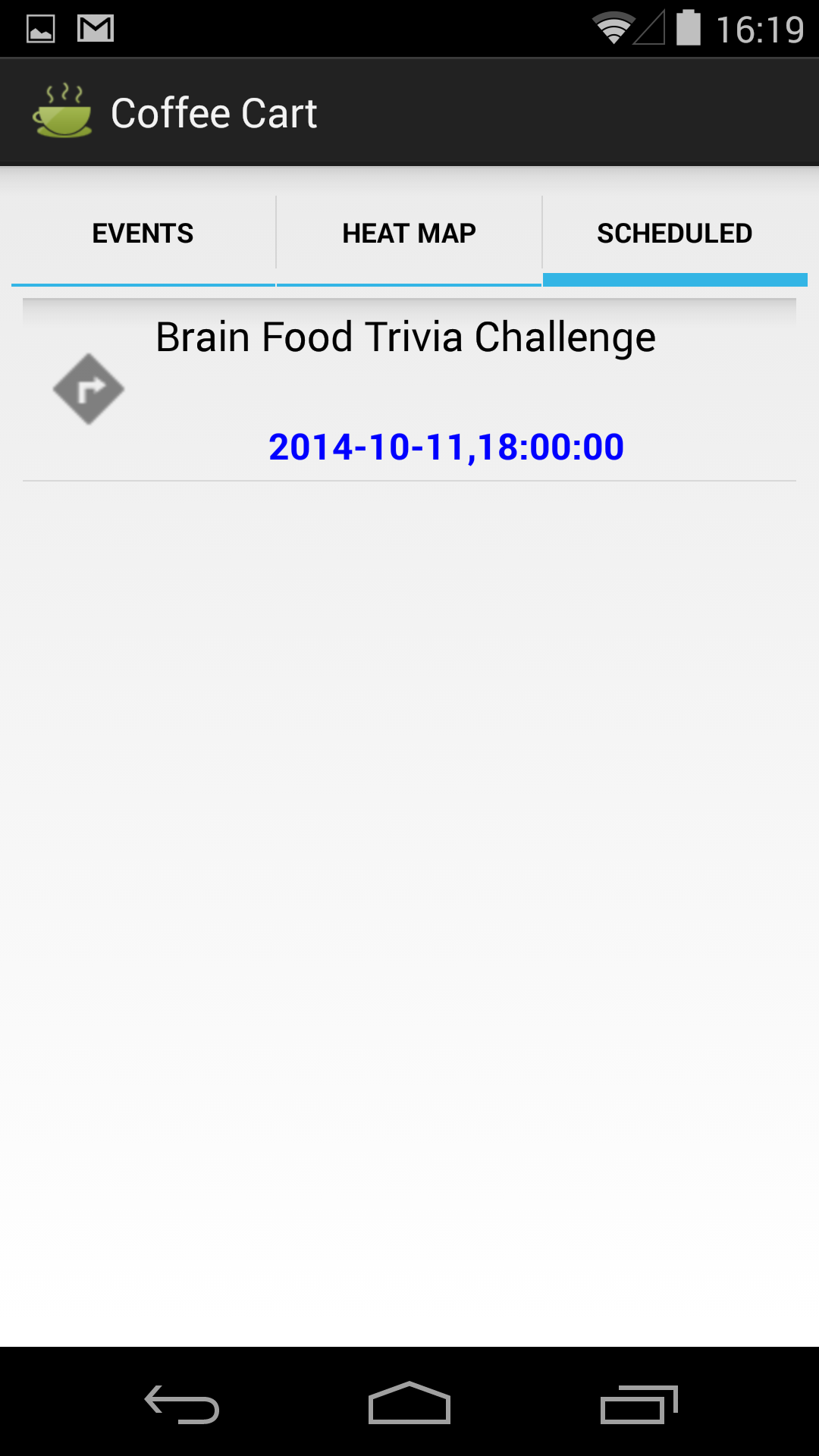Go back using the system back button

pos(182,1403)
